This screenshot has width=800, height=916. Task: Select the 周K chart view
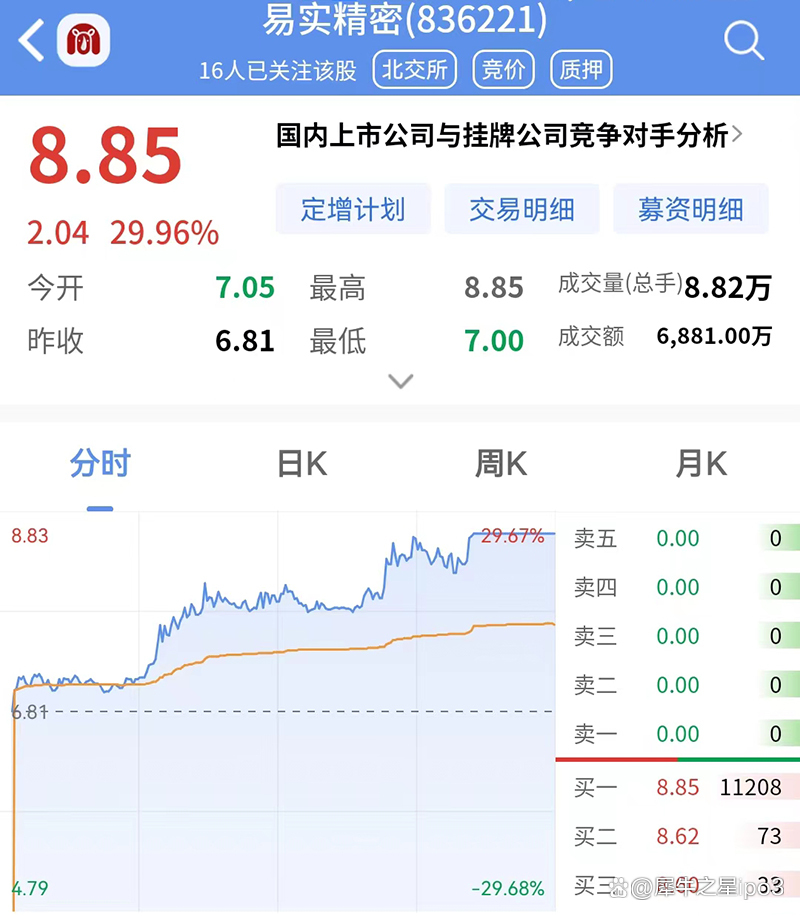499,464
